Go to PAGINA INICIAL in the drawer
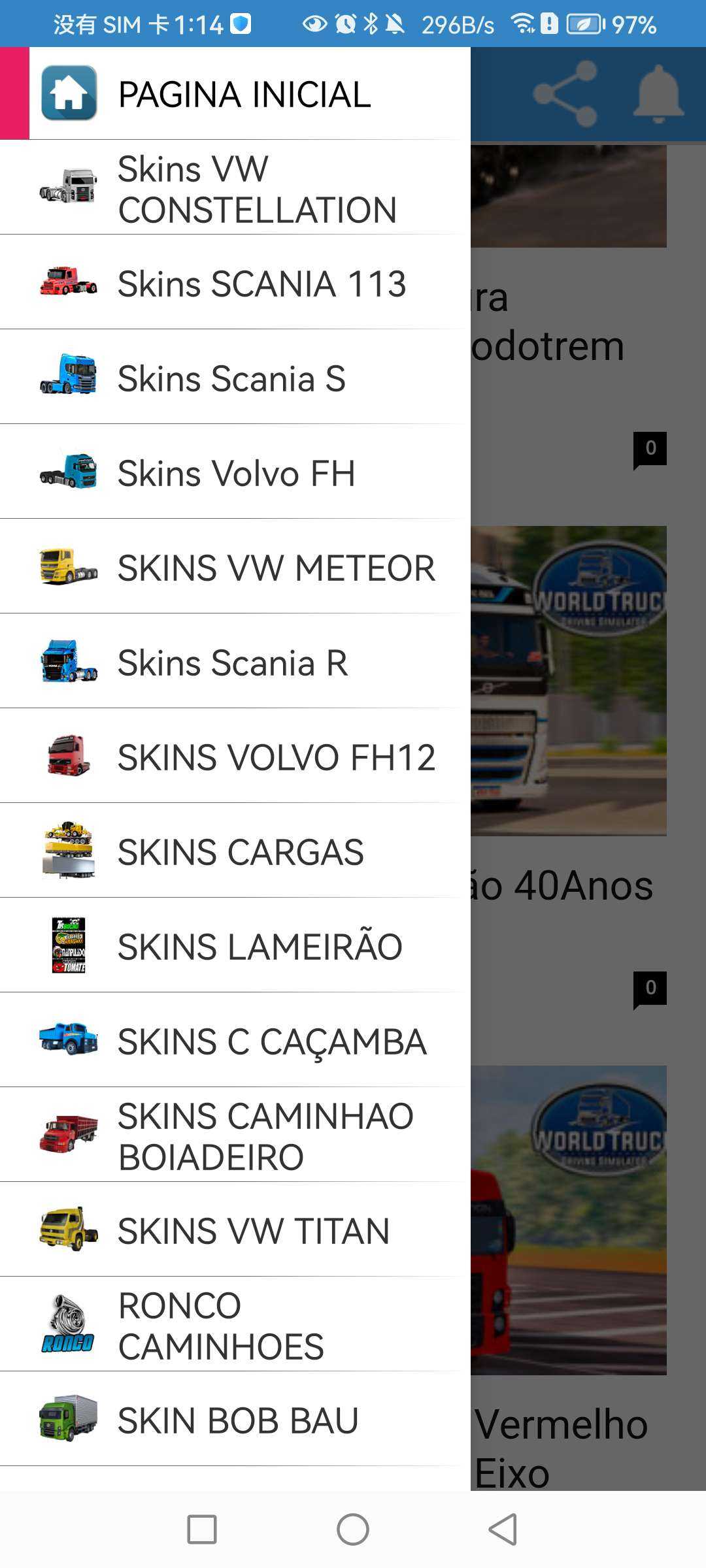Image resolution: width=706 pixels, height=1568 pixels. point(244,94)
